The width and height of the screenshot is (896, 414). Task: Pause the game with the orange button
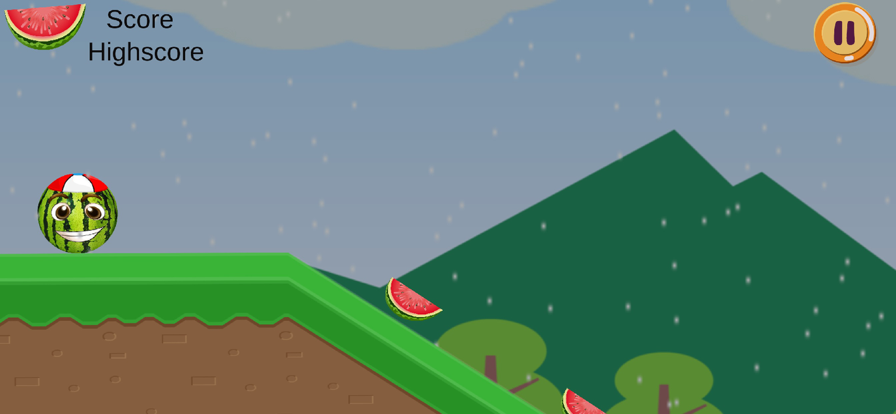tap(844, 33)
